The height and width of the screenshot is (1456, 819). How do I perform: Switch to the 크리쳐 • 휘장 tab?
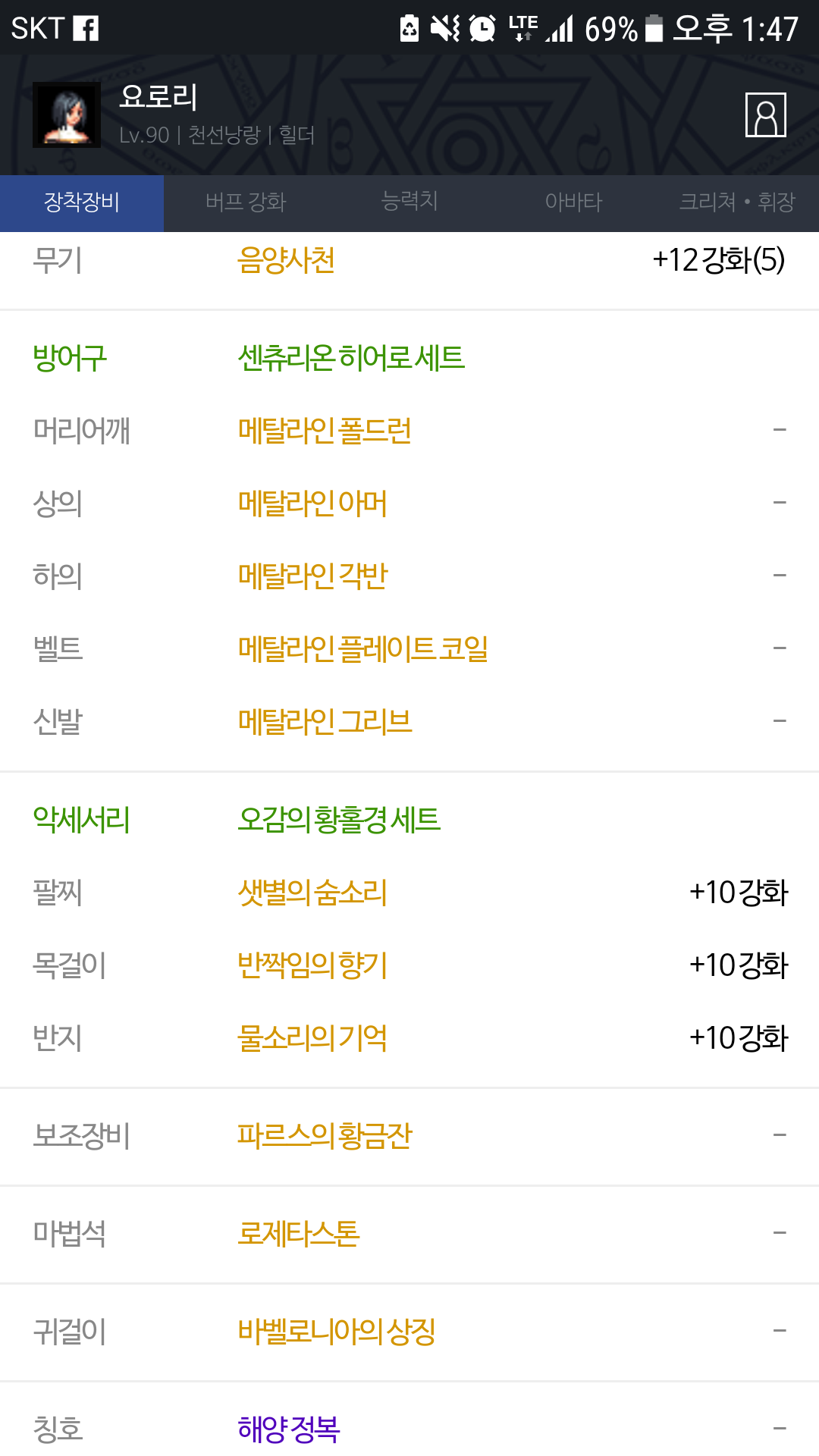point(737,202)
